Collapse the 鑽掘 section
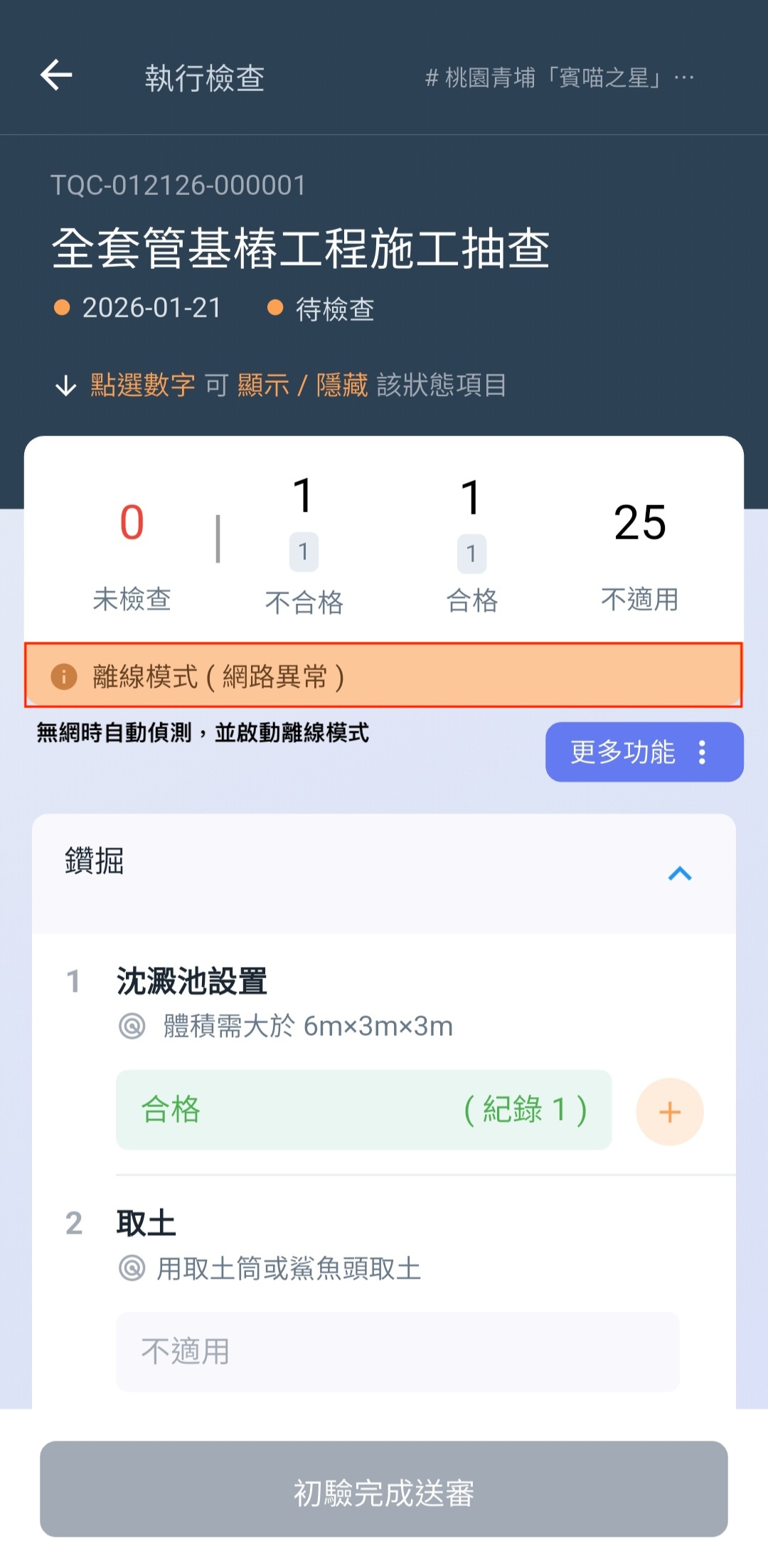This screenshot has height=1568, width=768. point(680,874)
